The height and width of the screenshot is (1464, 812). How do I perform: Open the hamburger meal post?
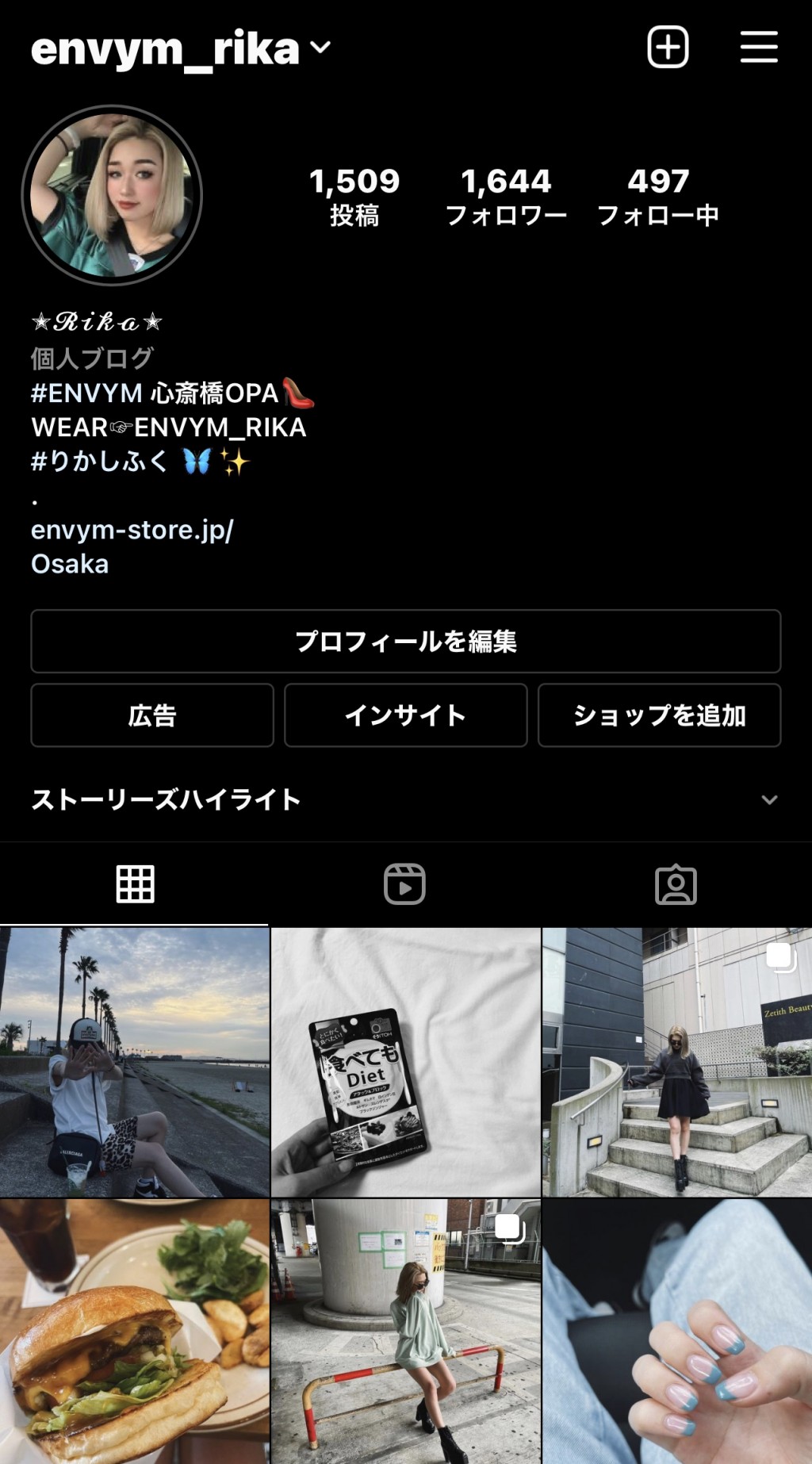click(x=135, y=1331)
